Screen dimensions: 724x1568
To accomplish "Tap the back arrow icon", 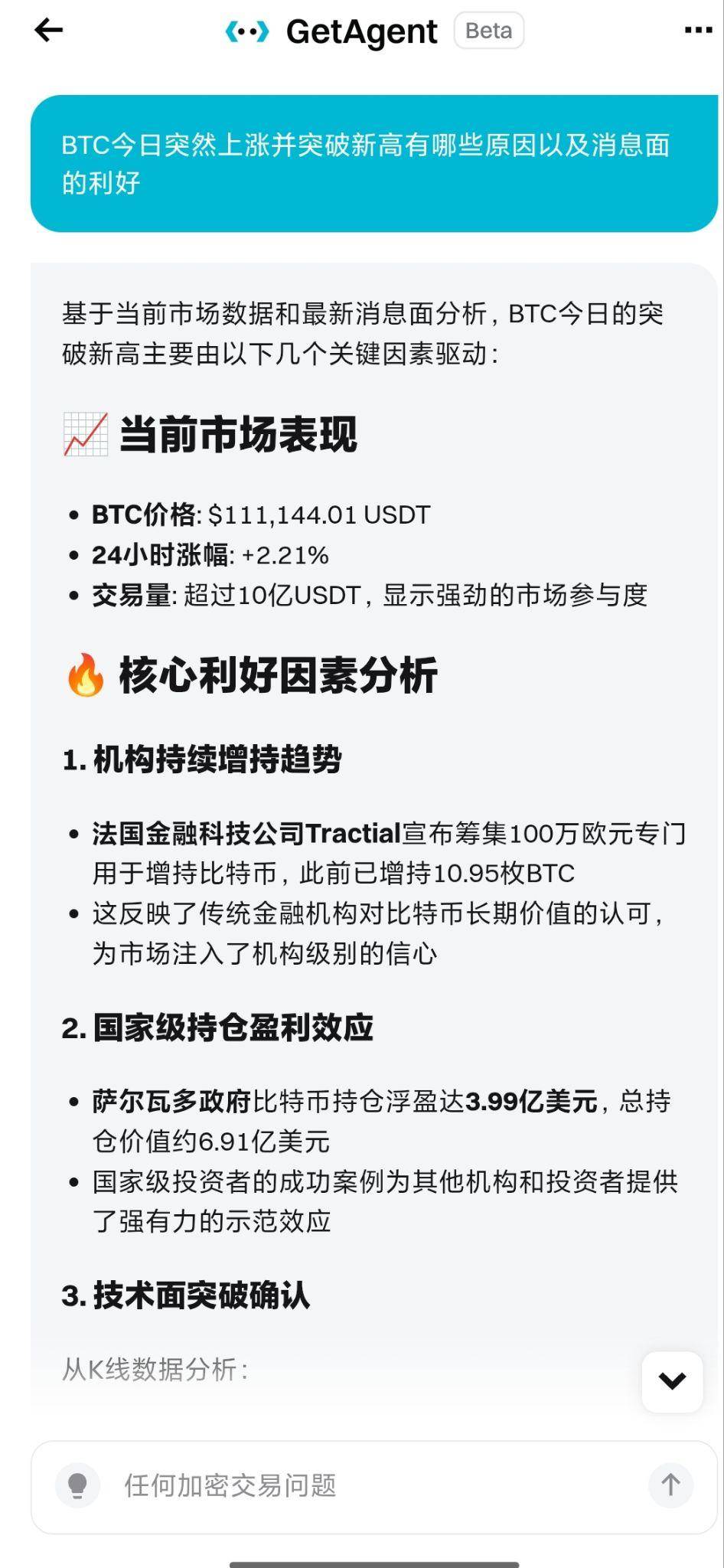I will click(47, 31).
